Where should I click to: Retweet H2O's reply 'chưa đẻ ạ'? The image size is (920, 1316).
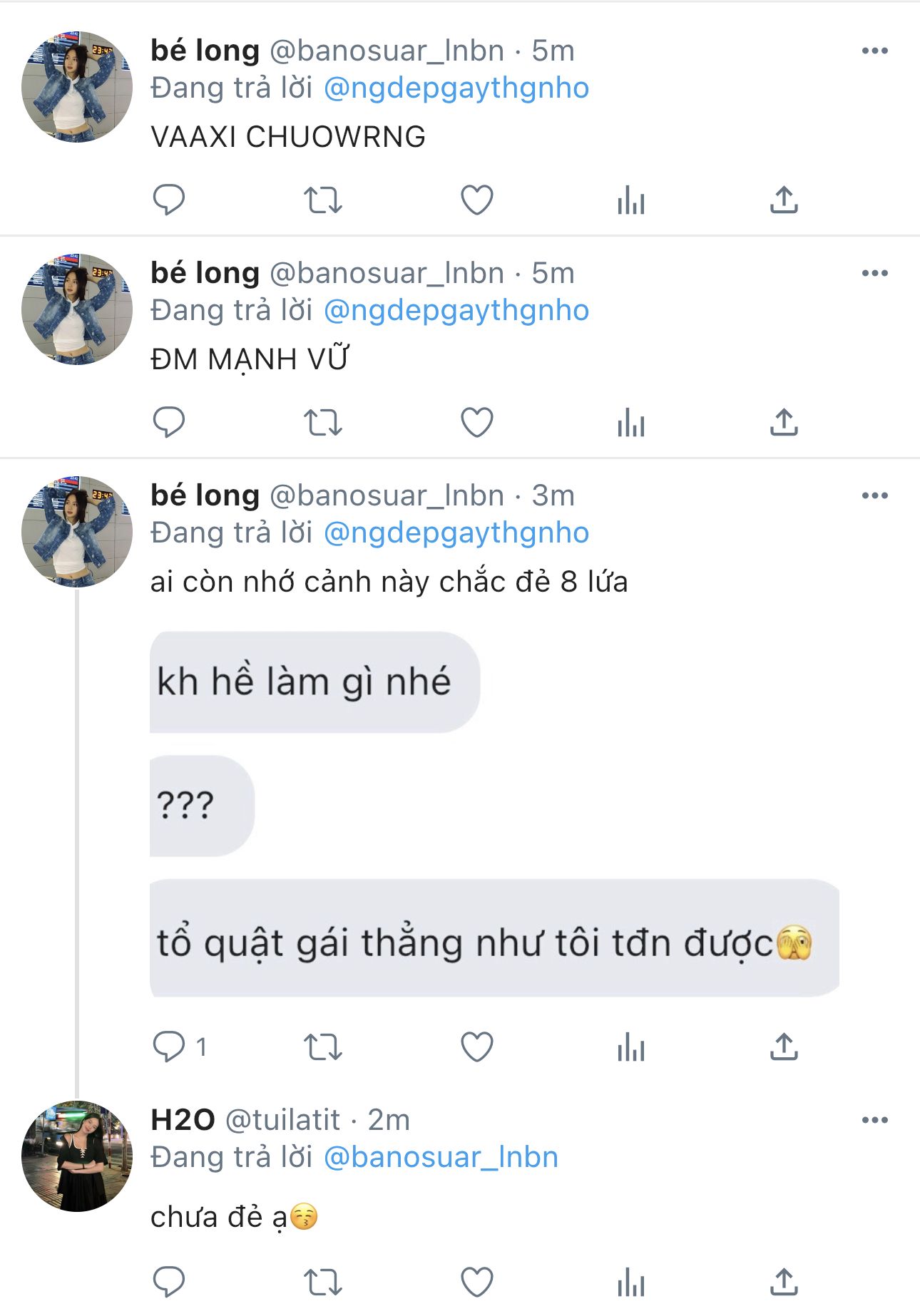[x=323, y=1282]
